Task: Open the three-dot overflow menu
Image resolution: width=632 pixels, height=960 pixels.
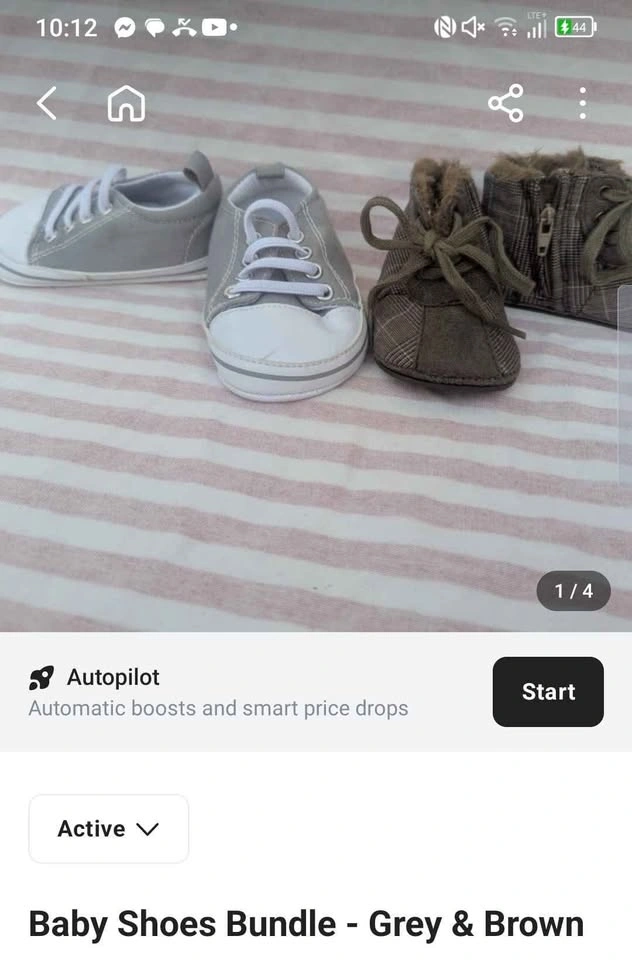Action: 582,103
